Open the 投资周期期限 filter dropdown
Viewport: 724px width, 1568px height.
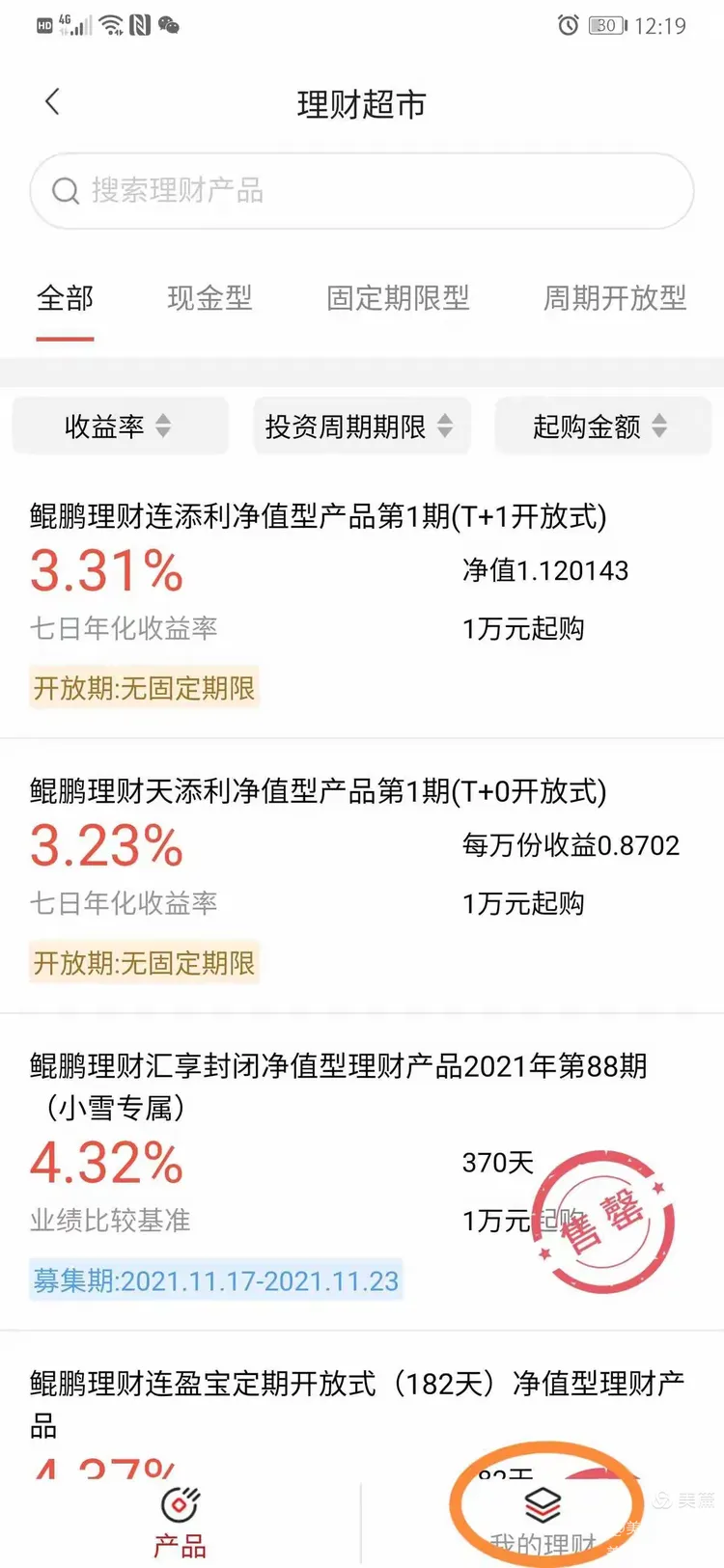point(361,426)
